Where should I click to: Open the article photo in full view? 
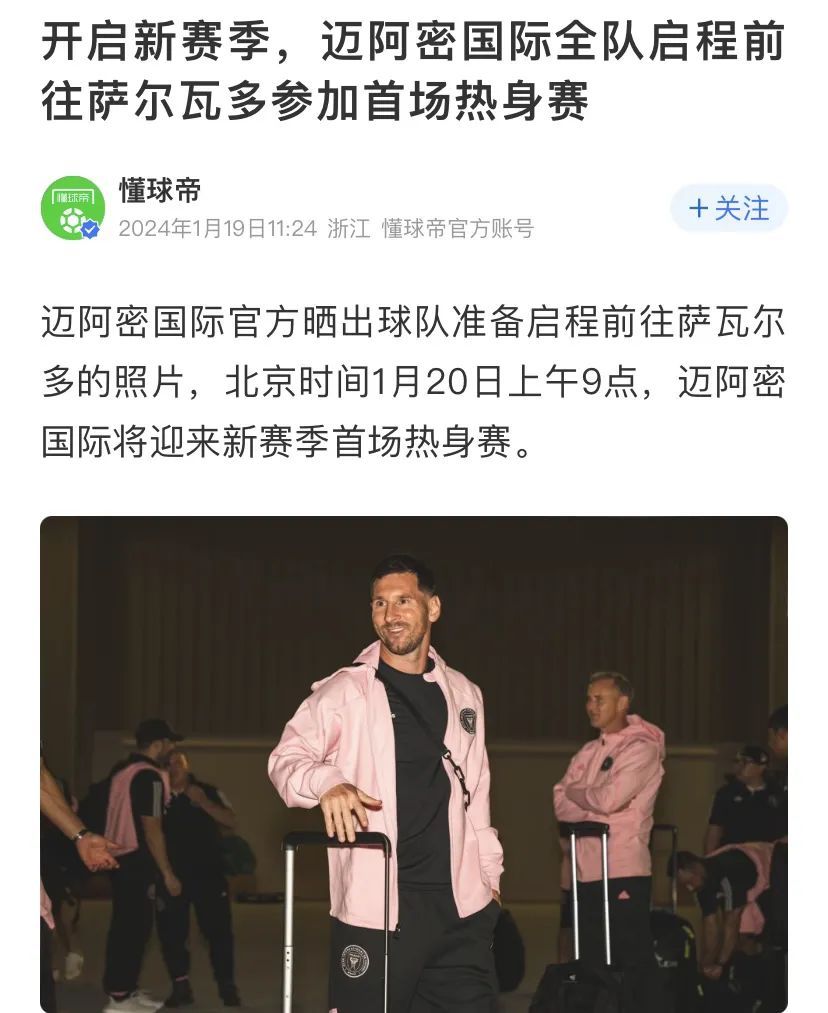(x=414, y=764)
